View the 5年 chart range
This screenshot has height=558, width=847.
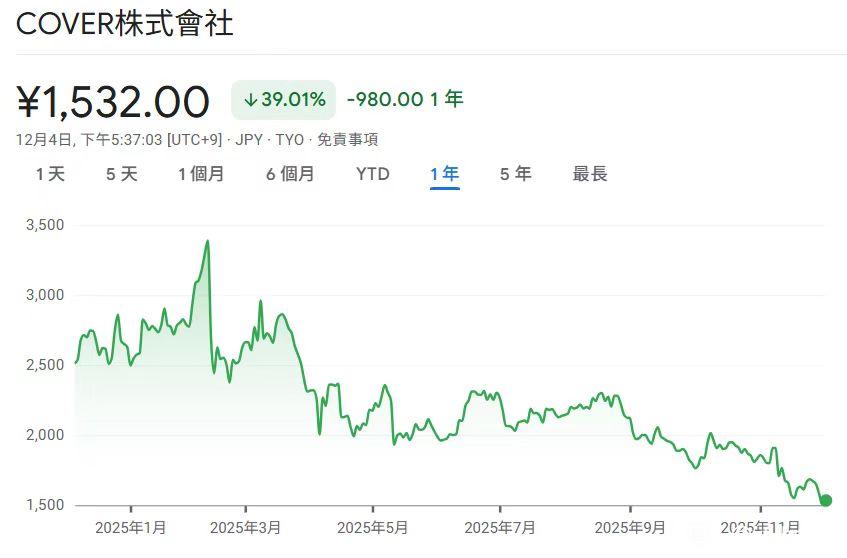point(516,174)
